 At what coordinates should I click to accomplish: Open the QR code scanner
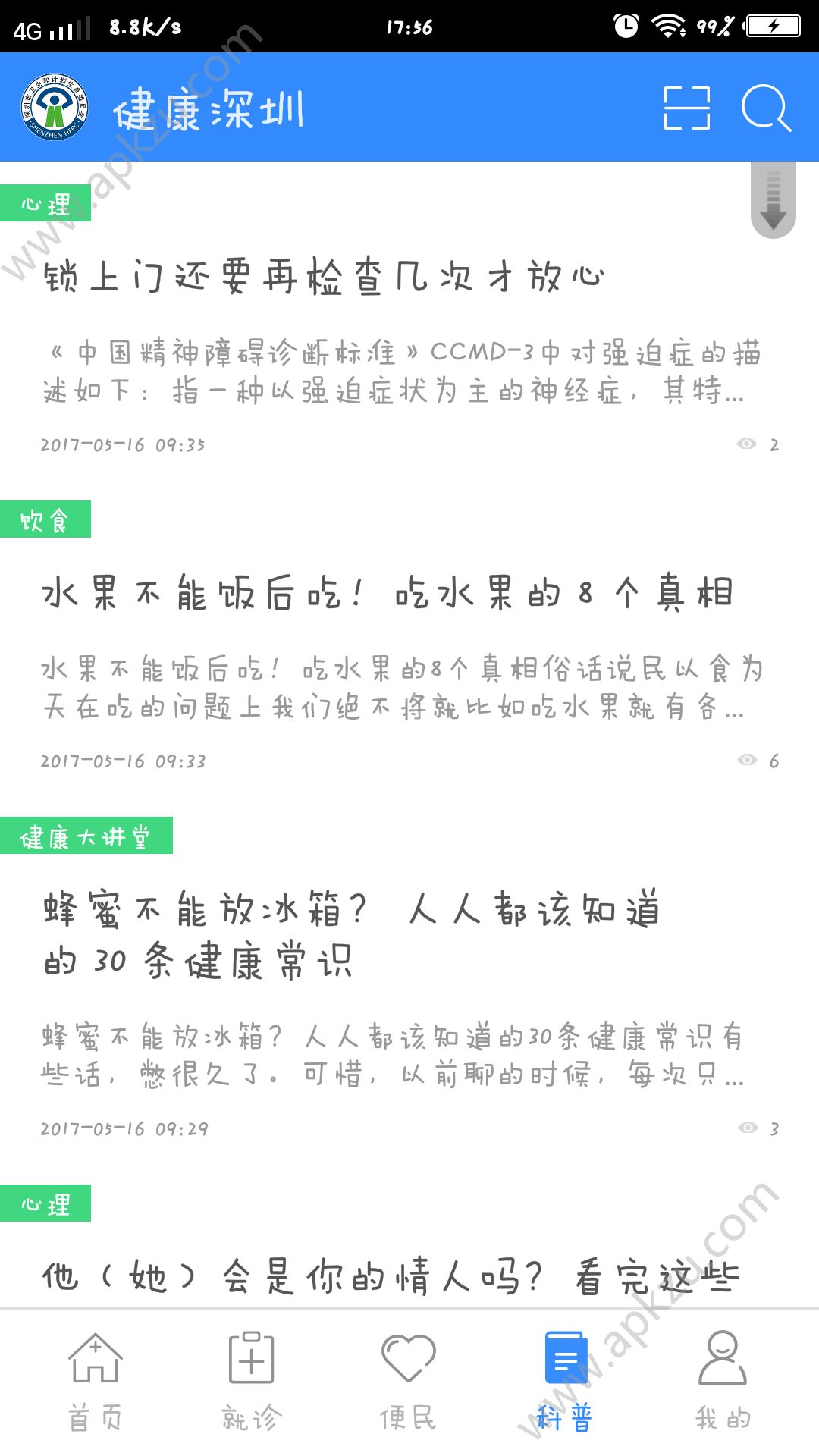pyautogui.click(x=689, y=108)
